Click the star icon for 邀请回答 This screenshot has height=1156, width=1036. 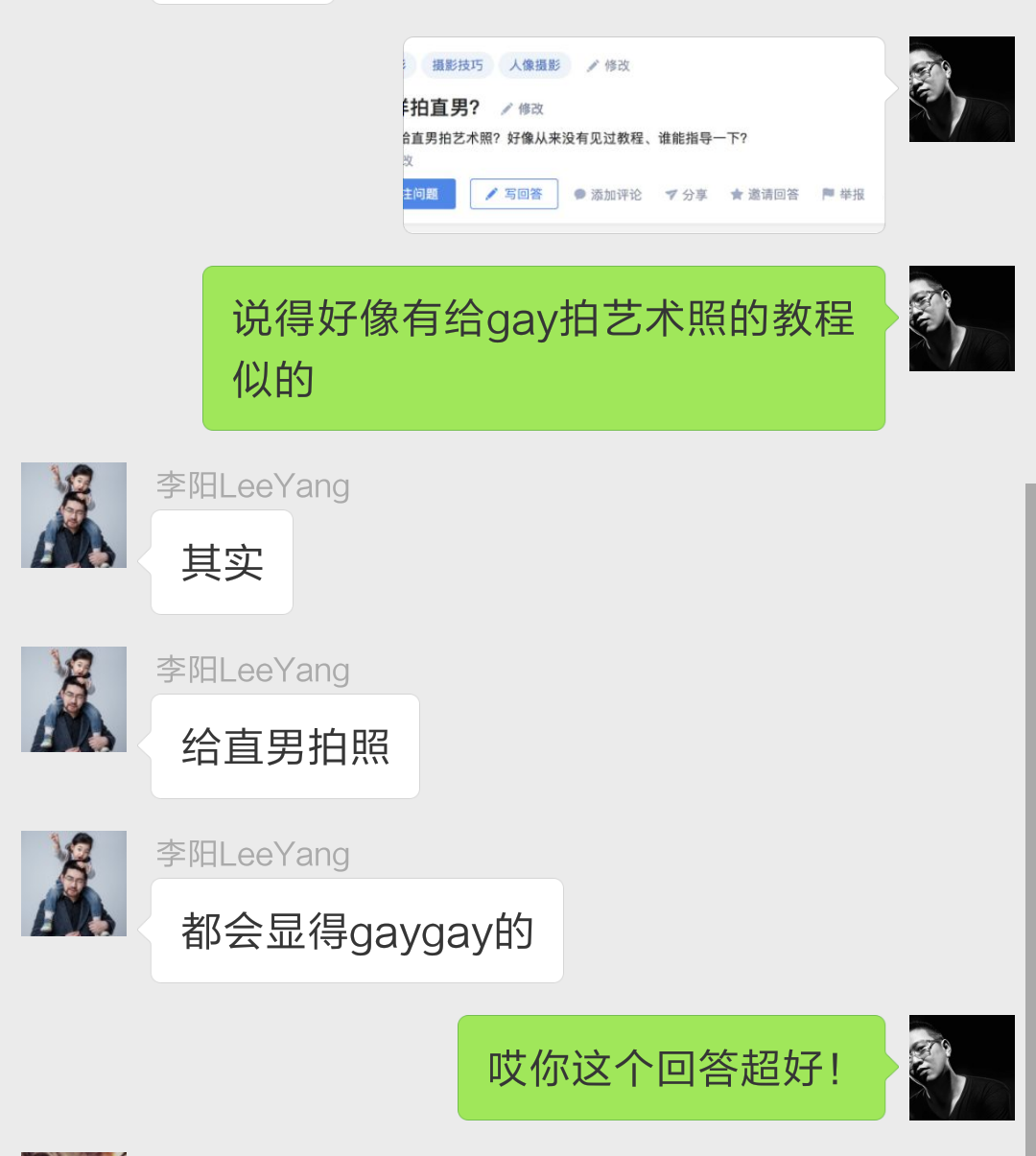(737, 194)
